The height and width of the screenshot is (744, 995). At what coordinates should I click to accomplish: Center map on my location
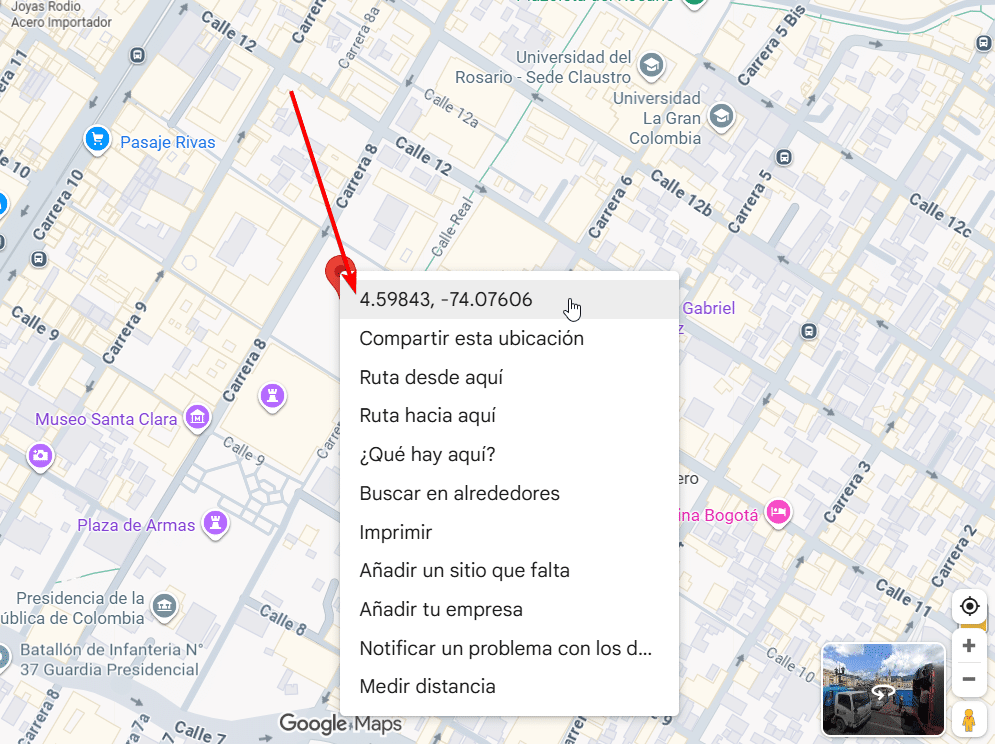click(x=968, y=607)
